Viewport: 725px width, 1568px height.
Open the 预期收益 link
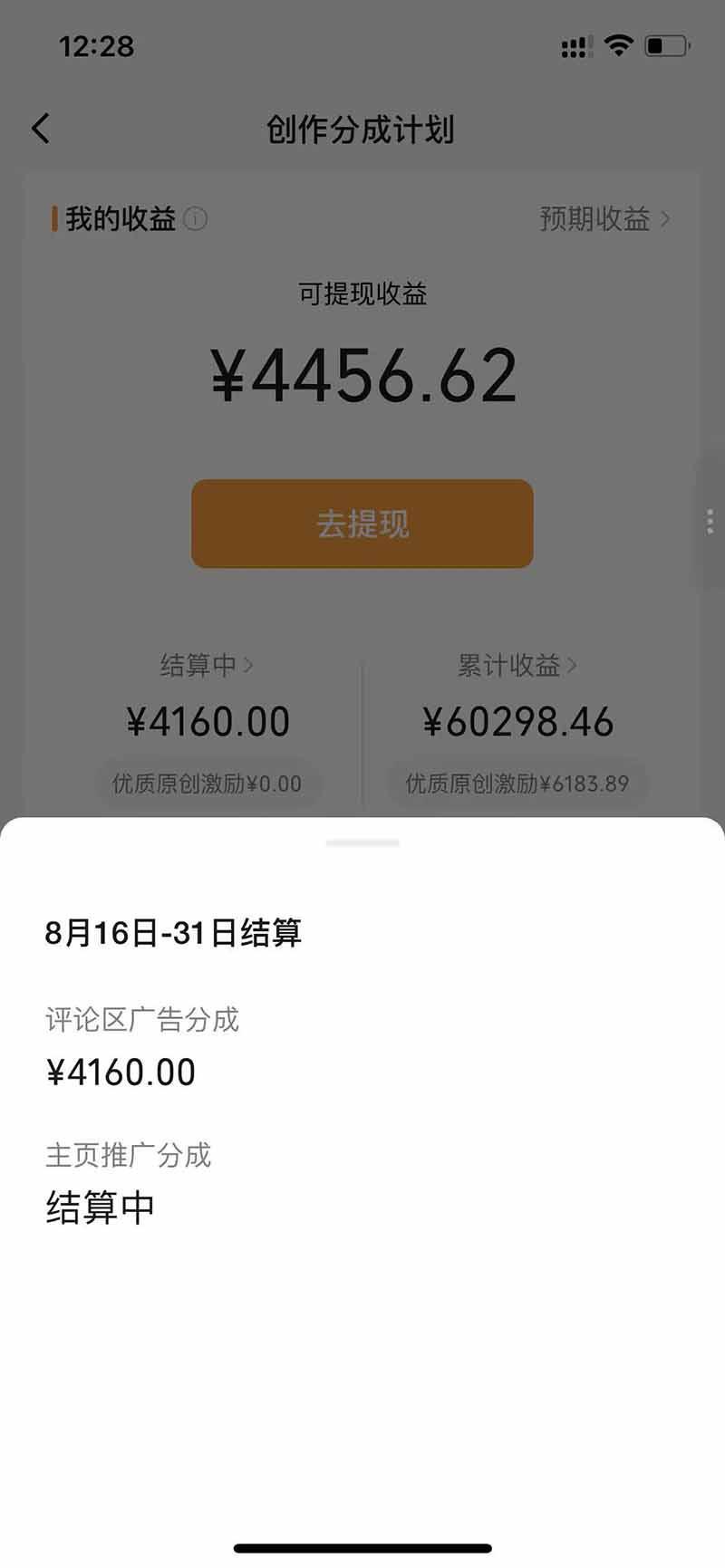[604, 218]
